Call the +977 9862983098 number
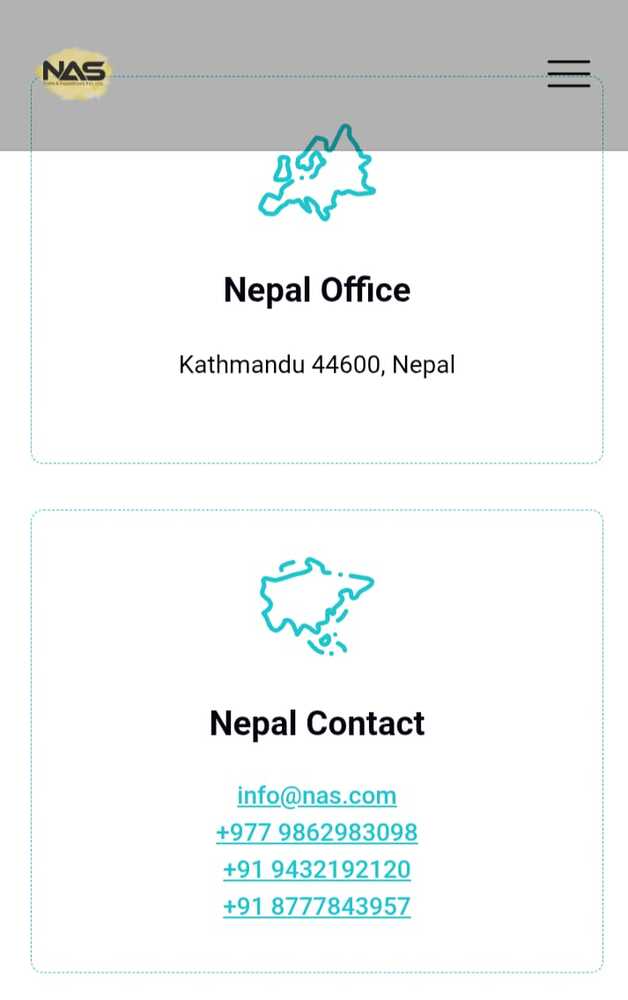The width and height of the screenshot is (628, 1000). tap(316, 833)
